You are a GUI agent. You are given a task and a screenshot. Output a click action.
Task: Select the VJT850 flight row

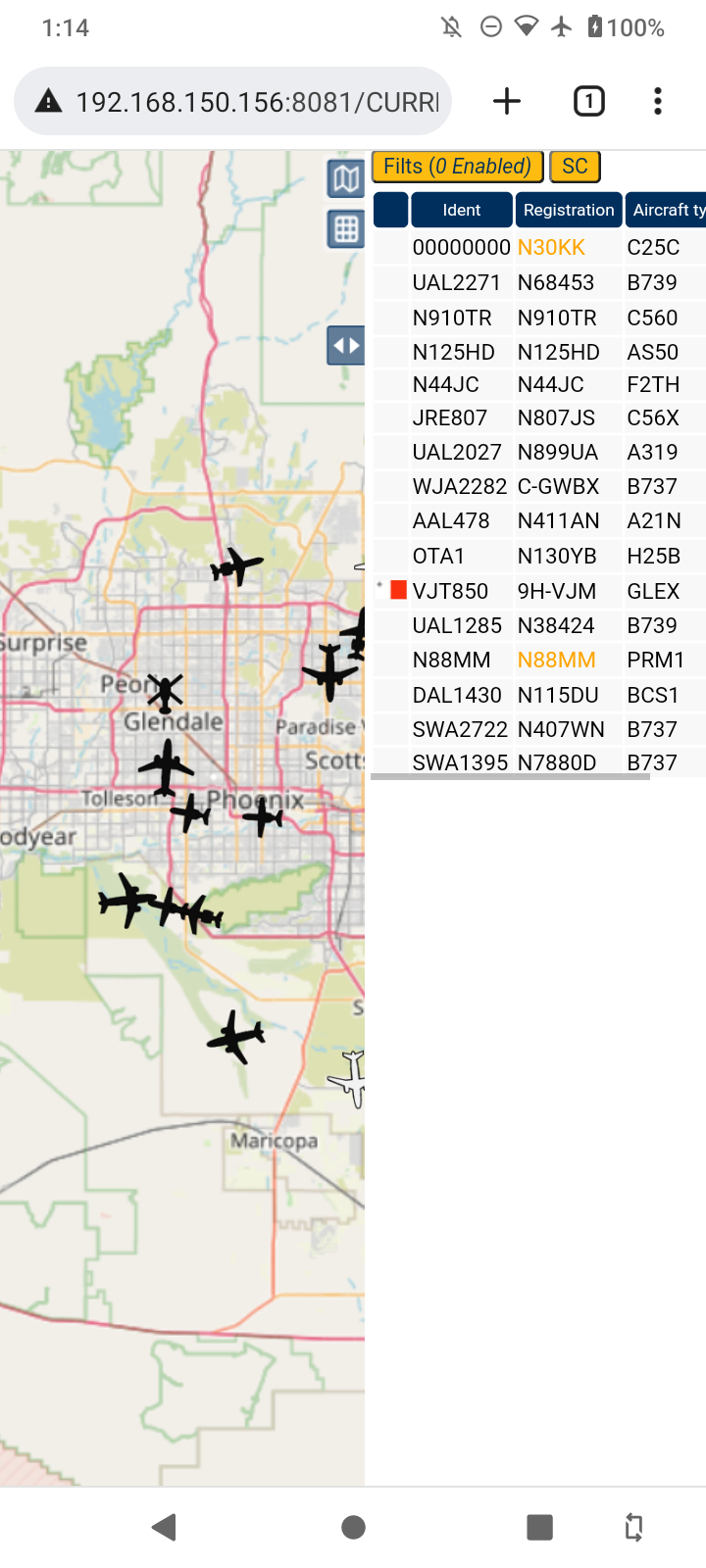539,591
